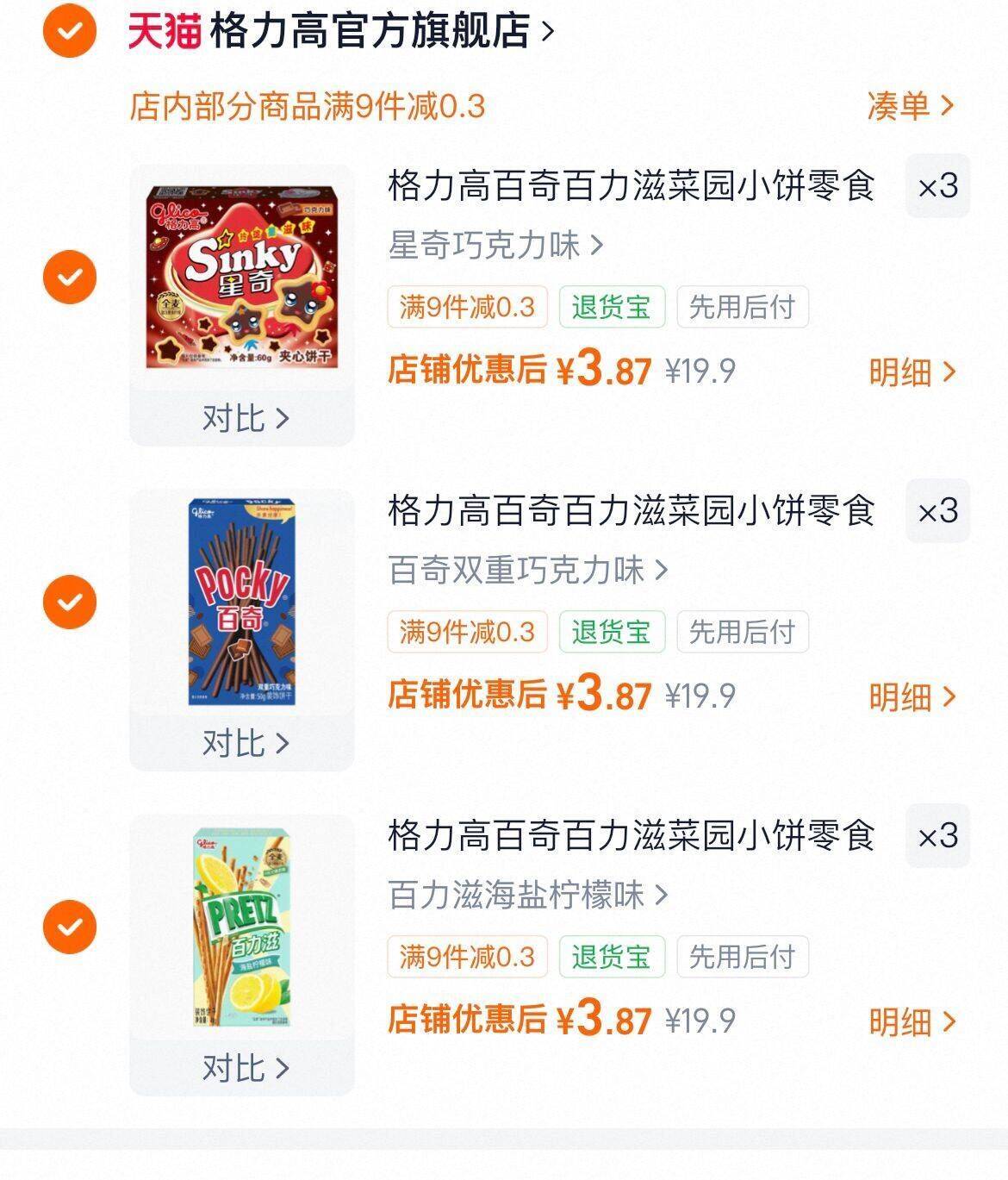Expand the 星奇巧克力味 flavor selector
Screen dimensions: 1008x1180
point(491,245)
